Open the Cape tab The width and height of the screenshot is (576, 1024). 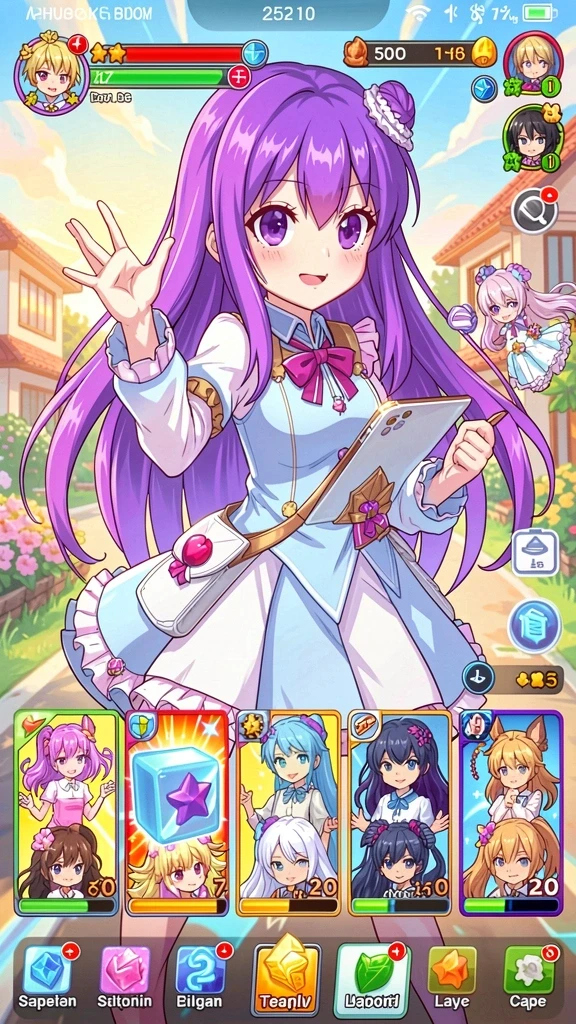pyautogui.click(x=529, y=976)
